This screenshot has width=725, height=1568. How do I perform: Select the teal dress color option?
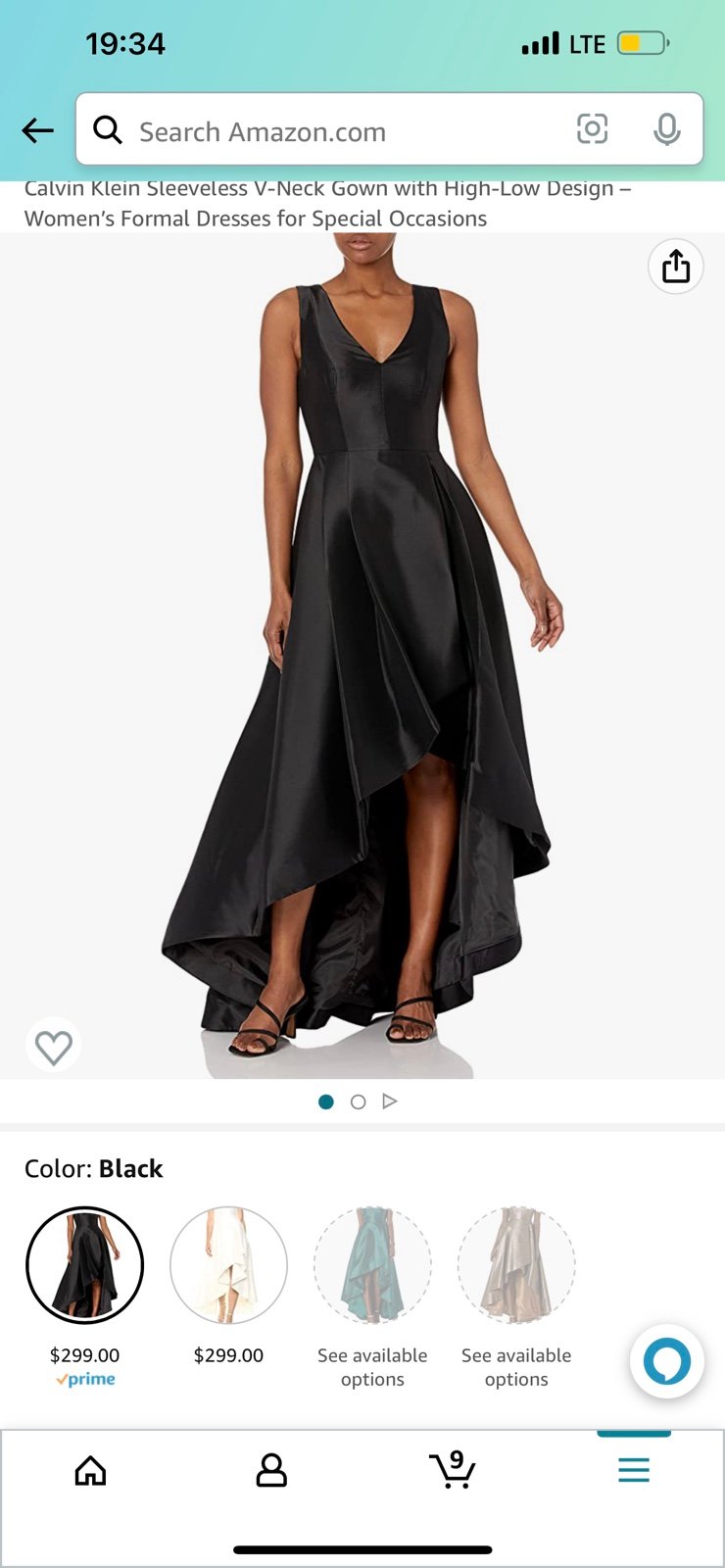coord(372,1265)
